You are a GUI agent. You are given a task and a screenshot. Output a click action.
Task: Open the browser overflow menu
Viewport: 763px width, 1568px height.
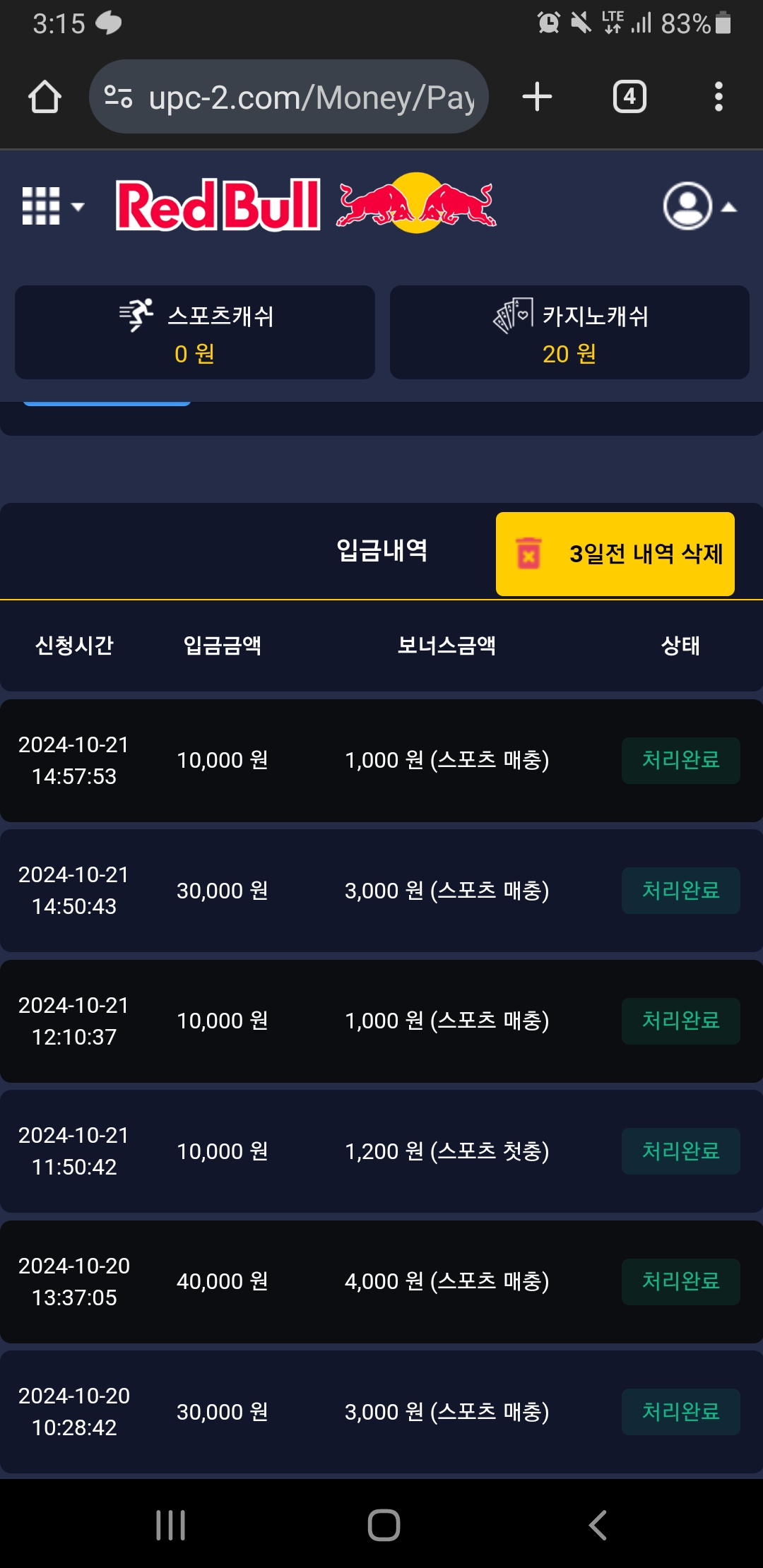coord(718,97)
